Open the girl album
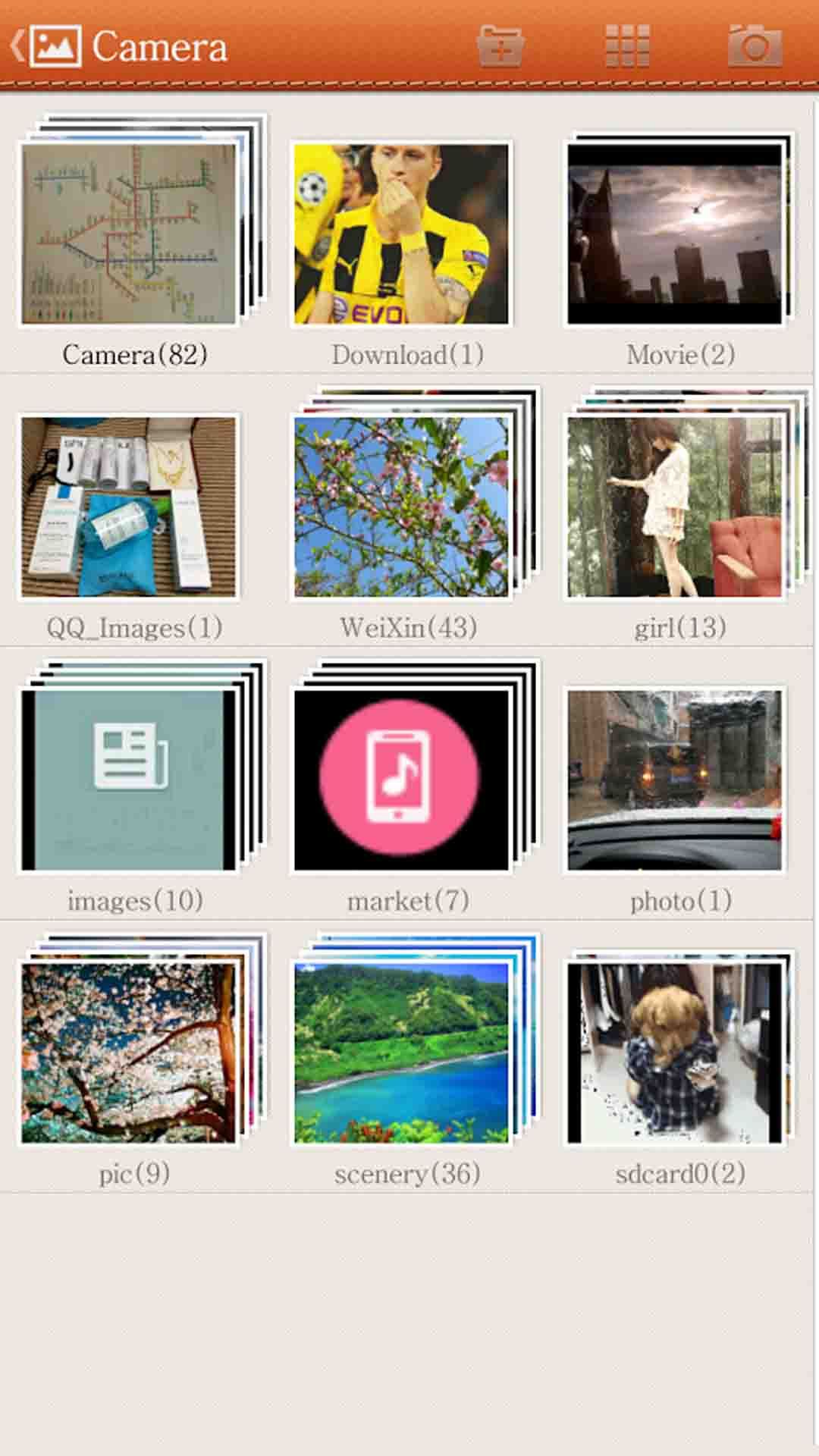The height and width of the screenshot is (1456, 819). pyautogui.click(x=675, y=507)
